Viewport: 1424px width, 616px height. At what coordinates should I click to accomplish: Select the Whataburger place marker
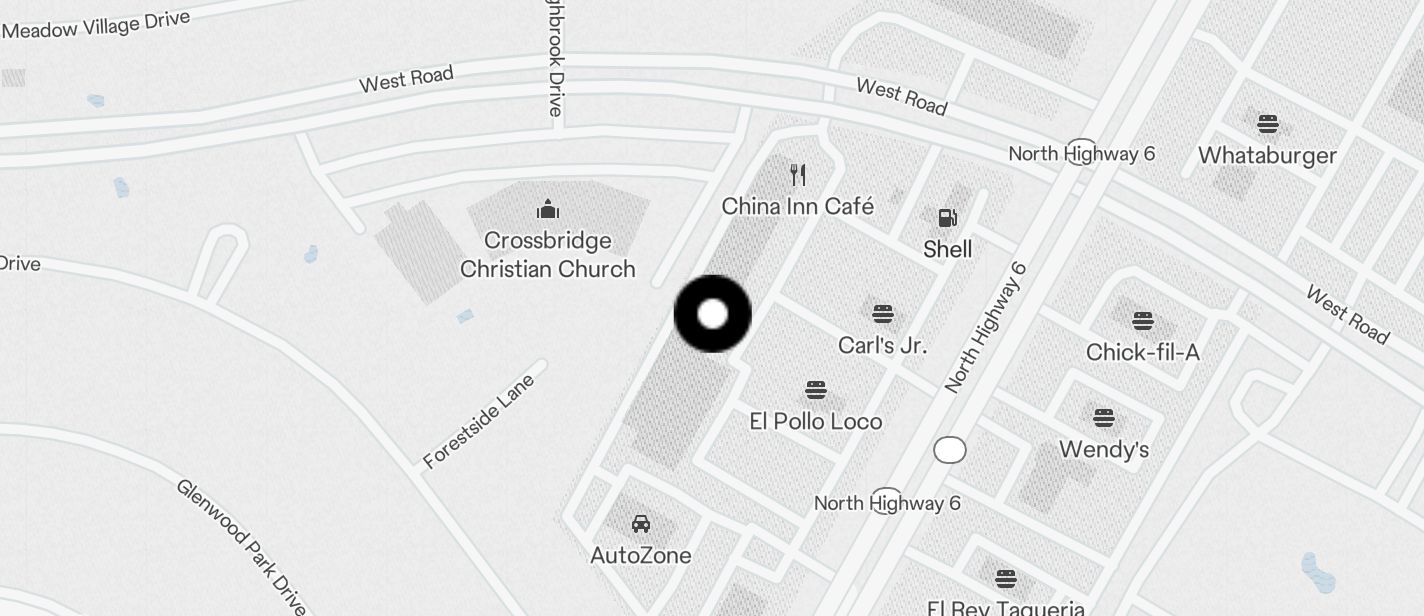point(1267,125)
